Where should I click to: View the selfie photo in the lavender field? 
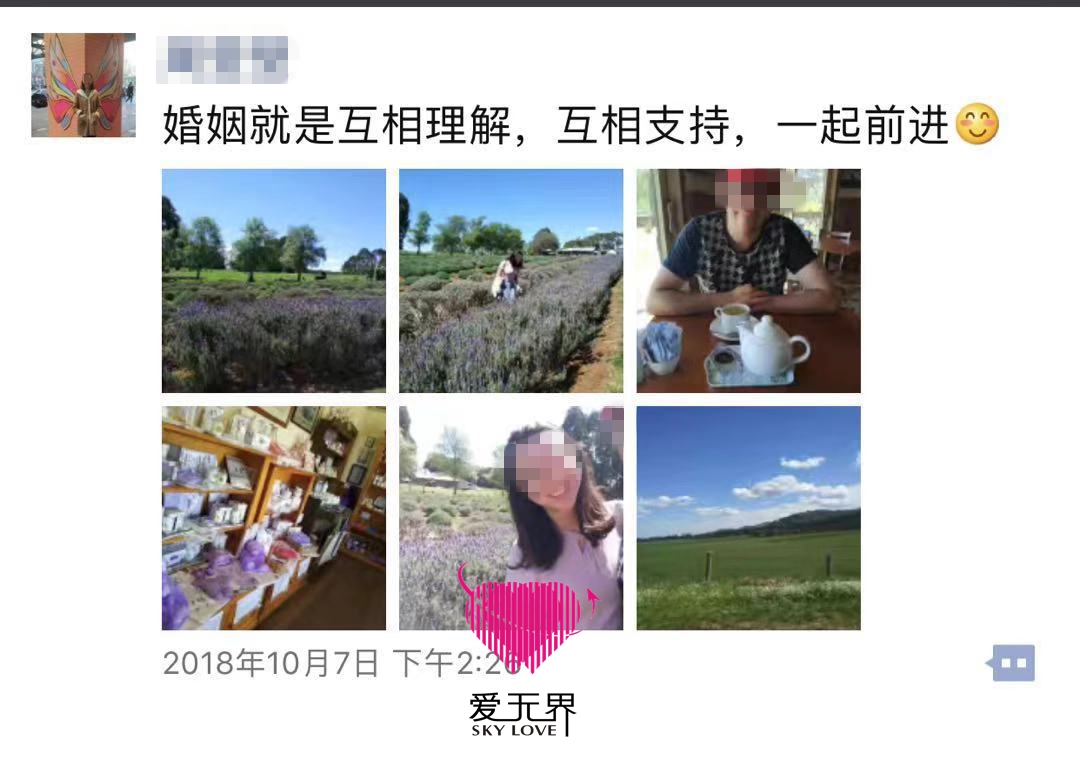click(510, 500)
